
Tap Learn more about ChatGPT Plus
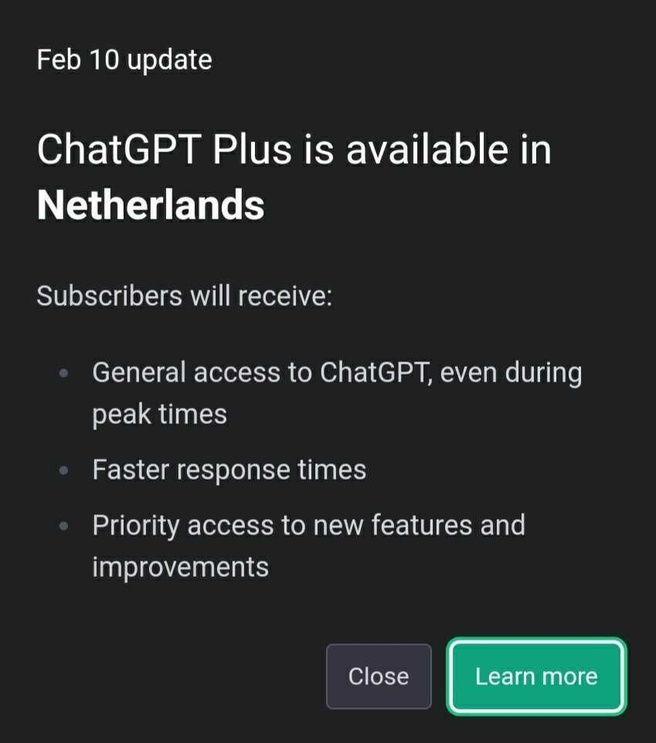tap(536, 677)
